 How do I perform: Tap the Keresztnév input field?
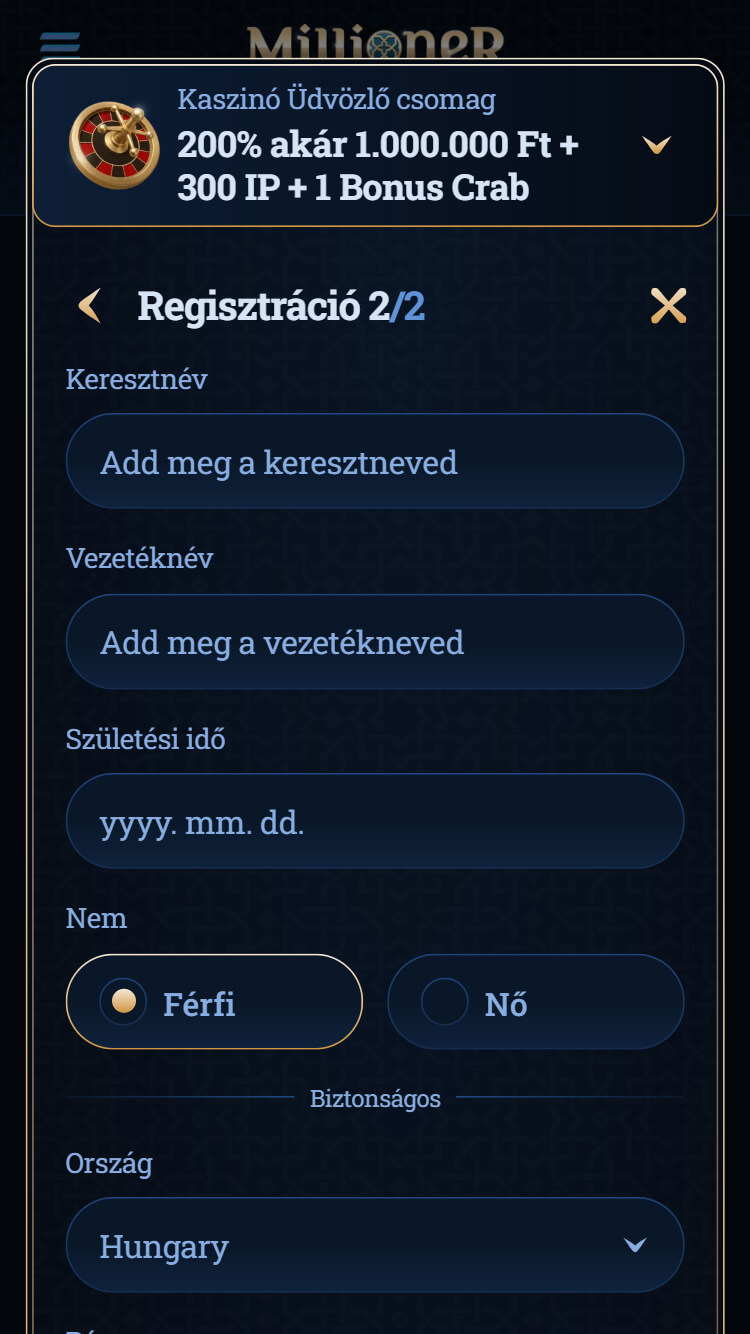[375, 462]
